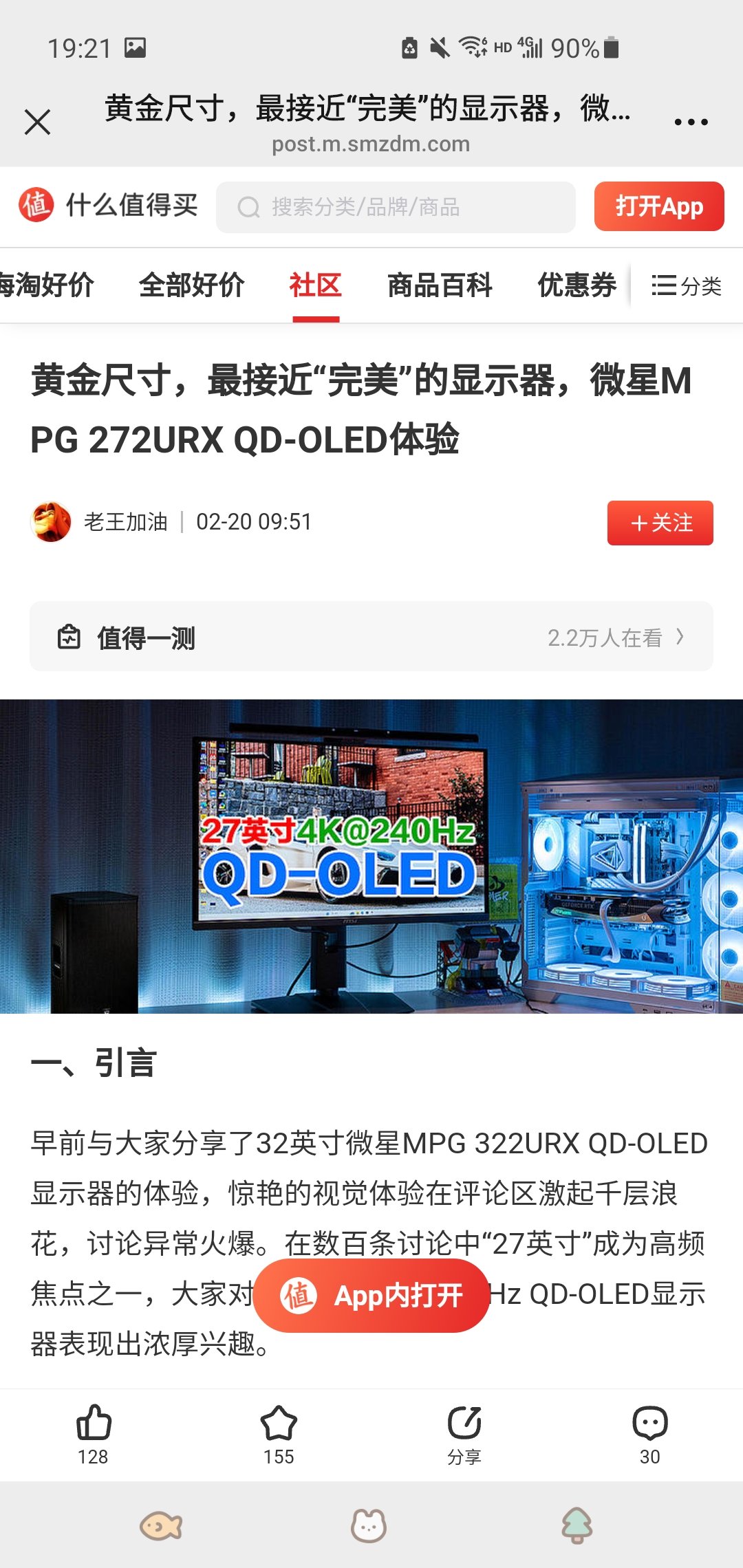This screenshot has height=1568, width=743.
Task: Tap the floating App内打开 button
Action: click(x=371, y=1296)
